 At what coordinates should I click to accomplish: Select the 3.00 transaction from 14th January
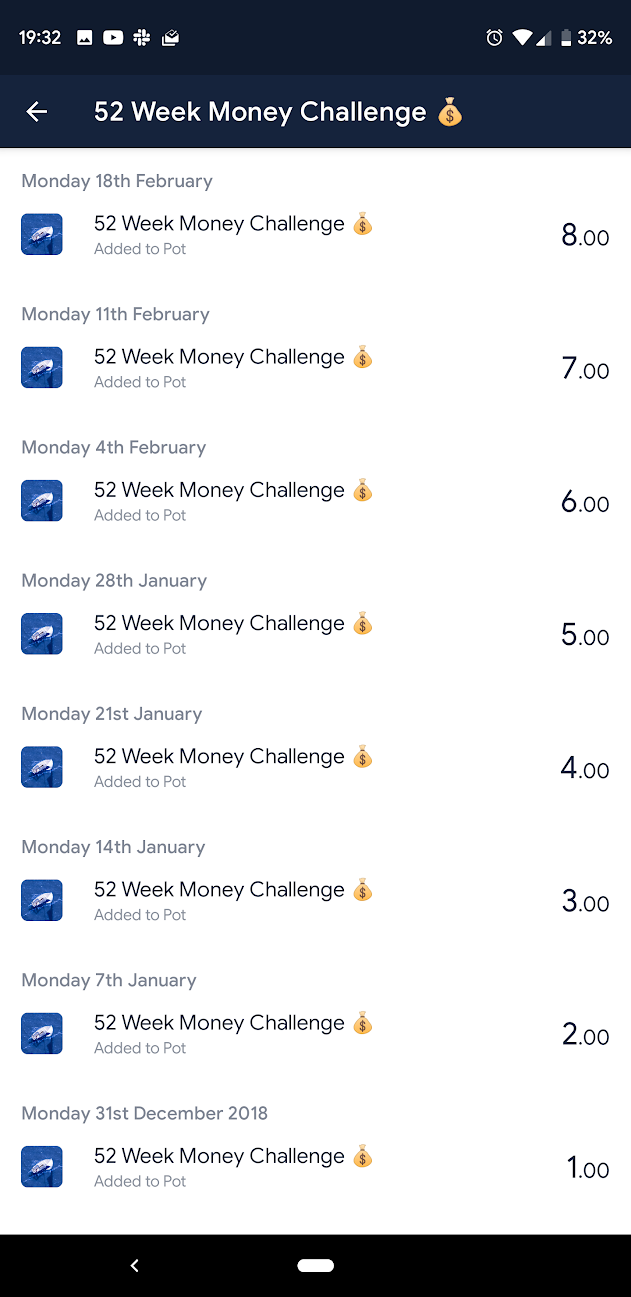(315, 900)
